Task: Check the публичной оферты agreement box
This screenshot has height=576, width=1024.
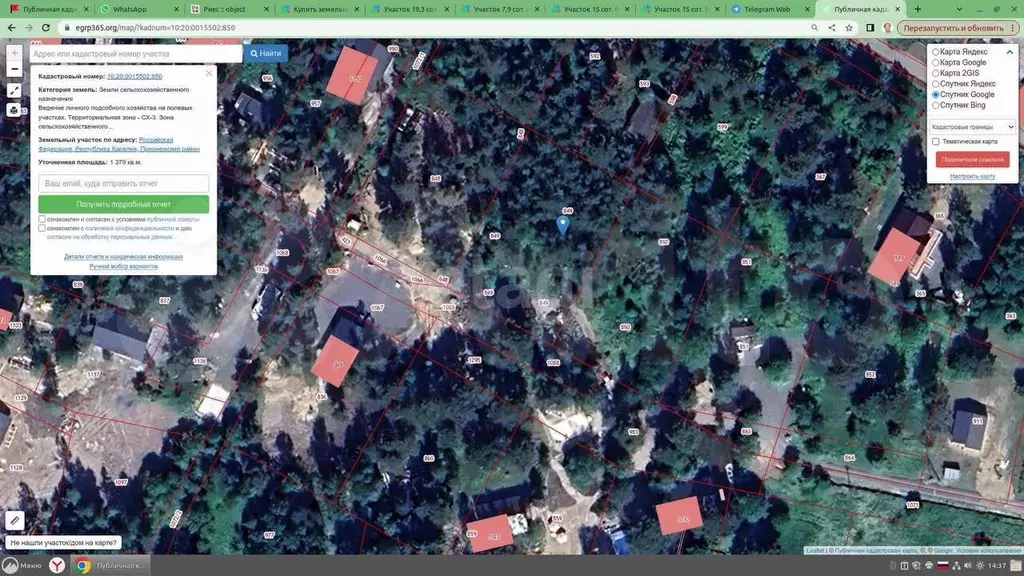Action: (42, 219)
